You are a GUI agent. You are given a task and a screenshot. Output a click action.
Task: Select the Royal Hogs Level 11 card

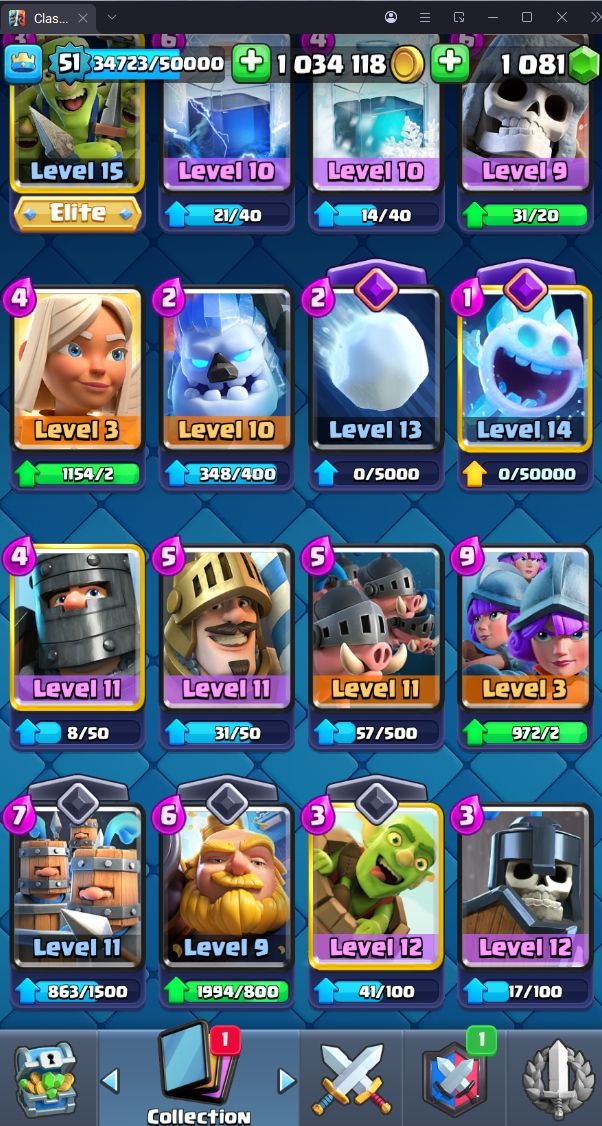(375, 630)
